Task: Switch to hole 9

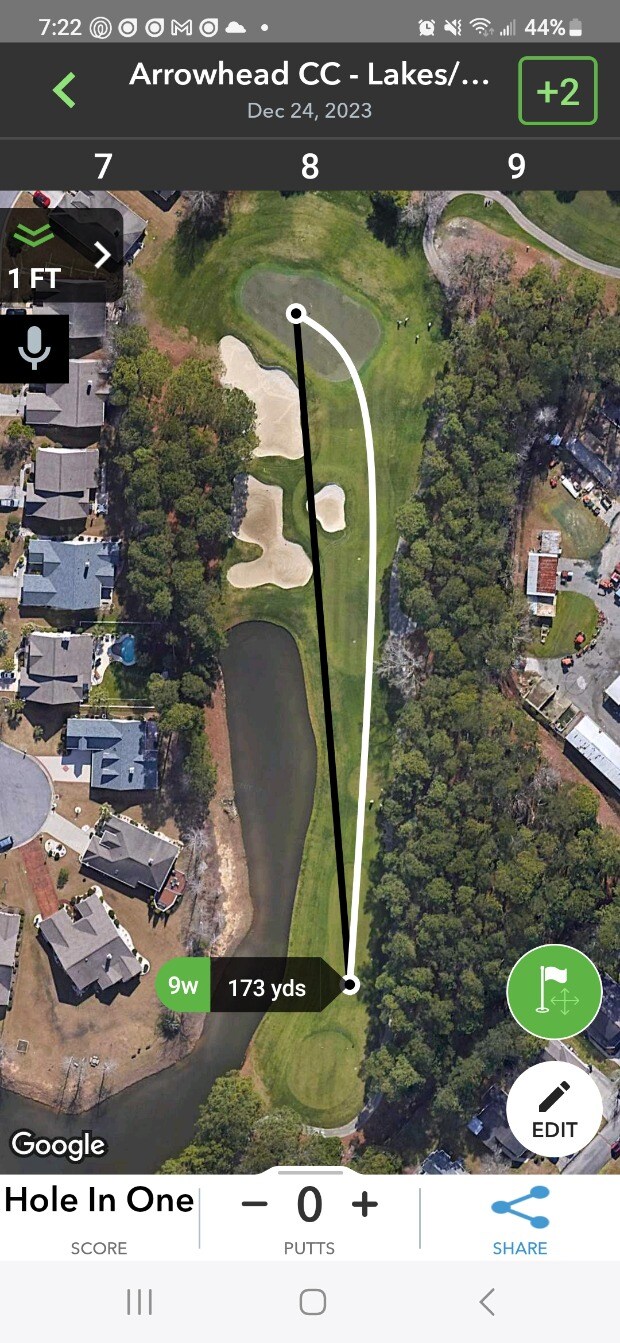Action: coord(516,166)
